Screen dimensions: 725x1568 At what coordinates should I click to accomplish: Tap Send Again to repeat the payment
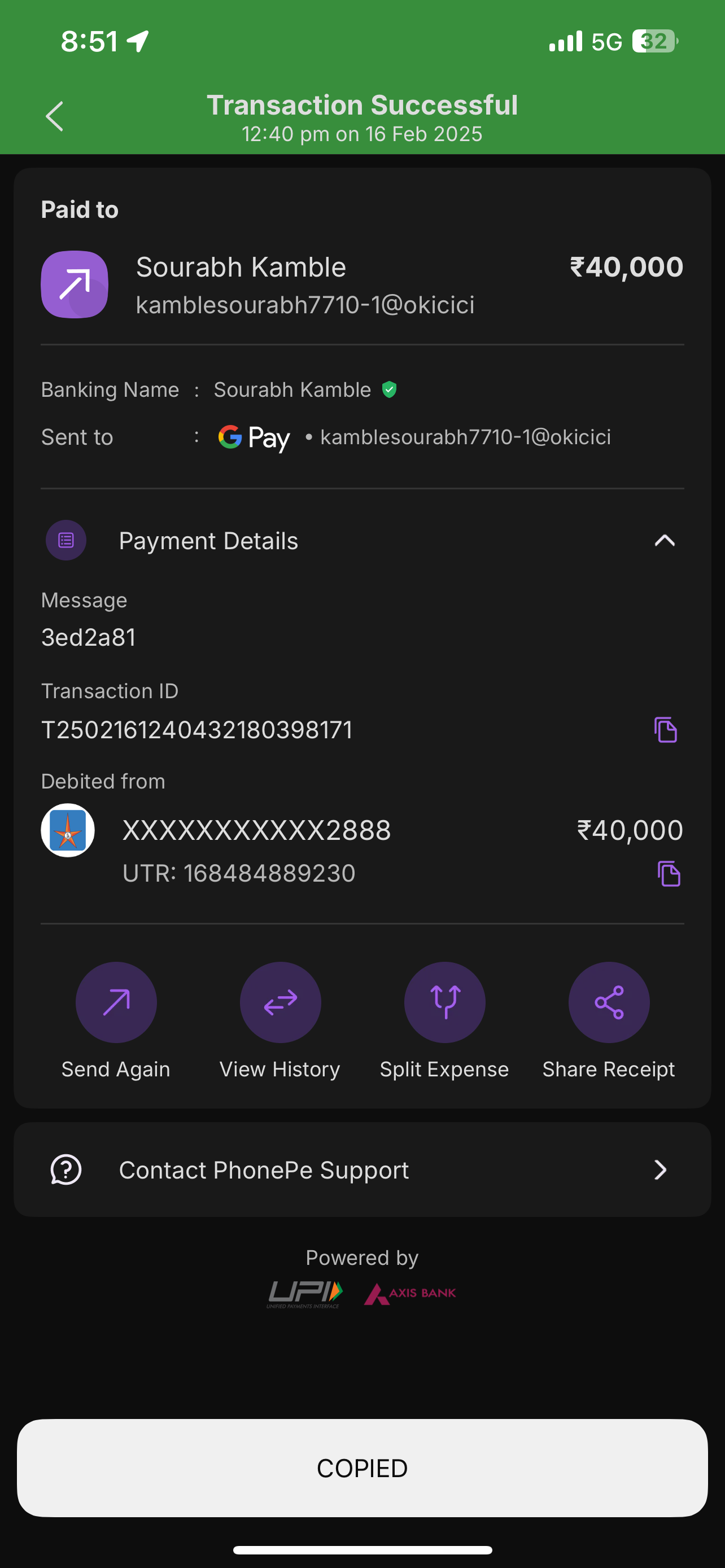[116, 1002]
